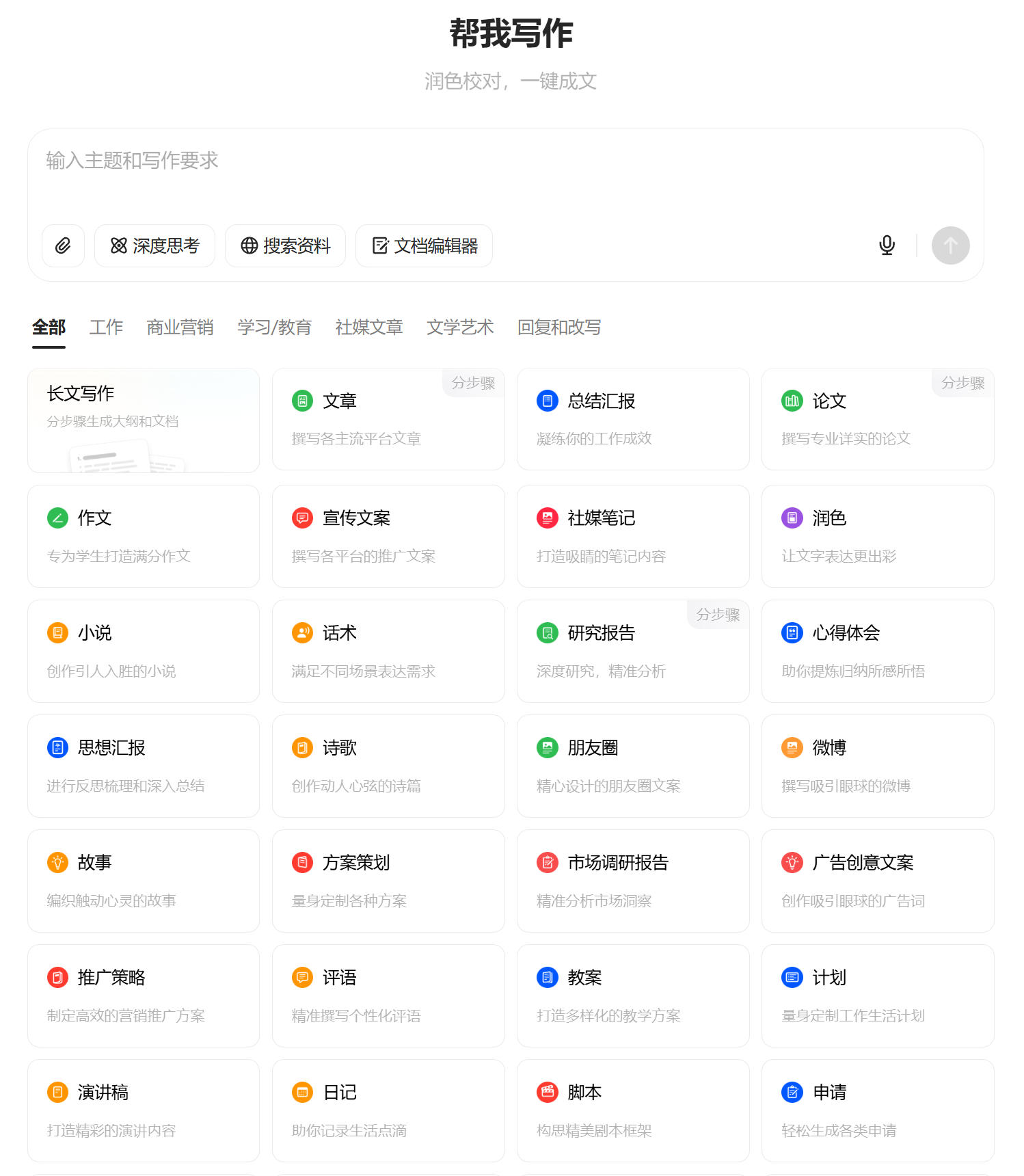Open the 社媒文章 tab
Image resolution: width=1024 pixels, height=1176 pixels.
(369, 328)
